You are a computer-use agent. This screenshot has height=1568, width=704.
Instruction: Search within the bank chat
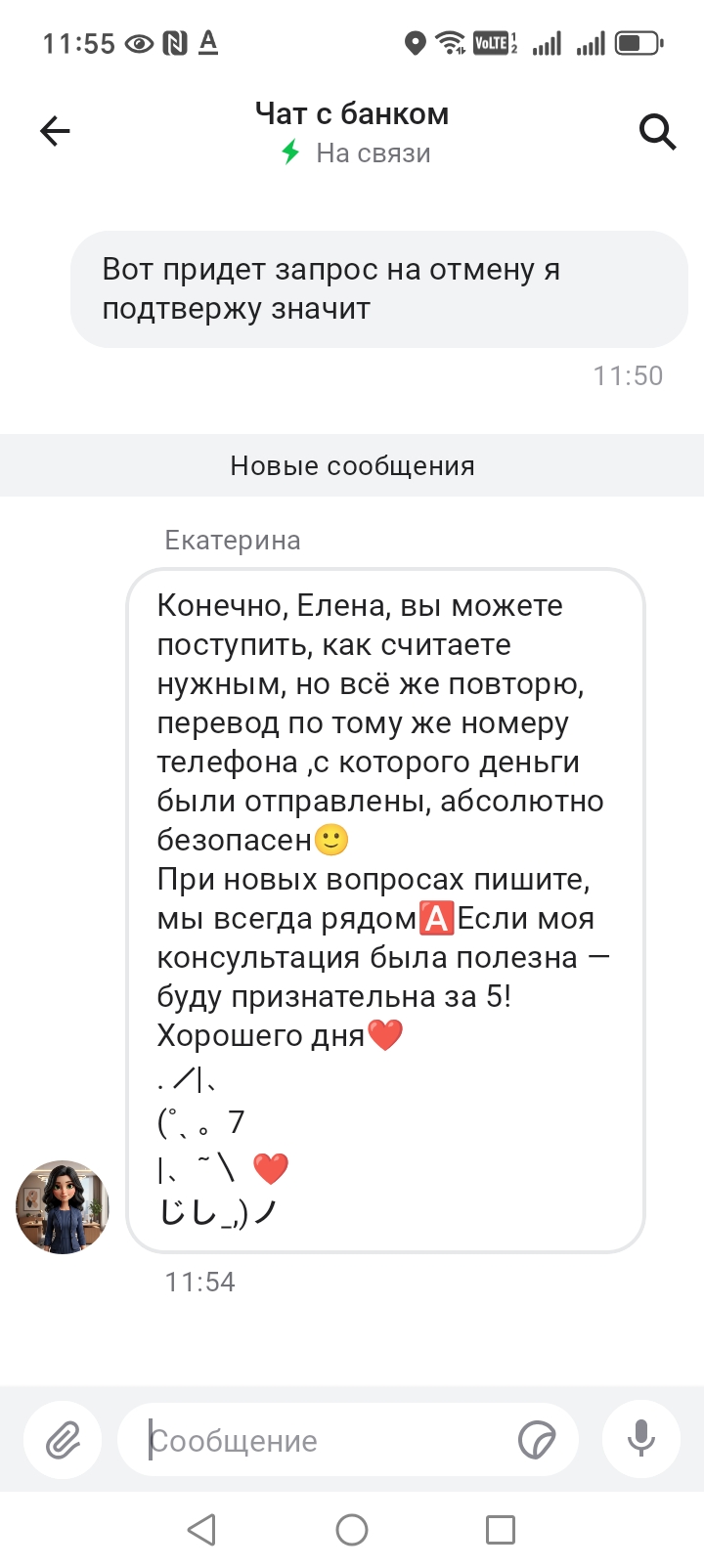tap(657, 131)
